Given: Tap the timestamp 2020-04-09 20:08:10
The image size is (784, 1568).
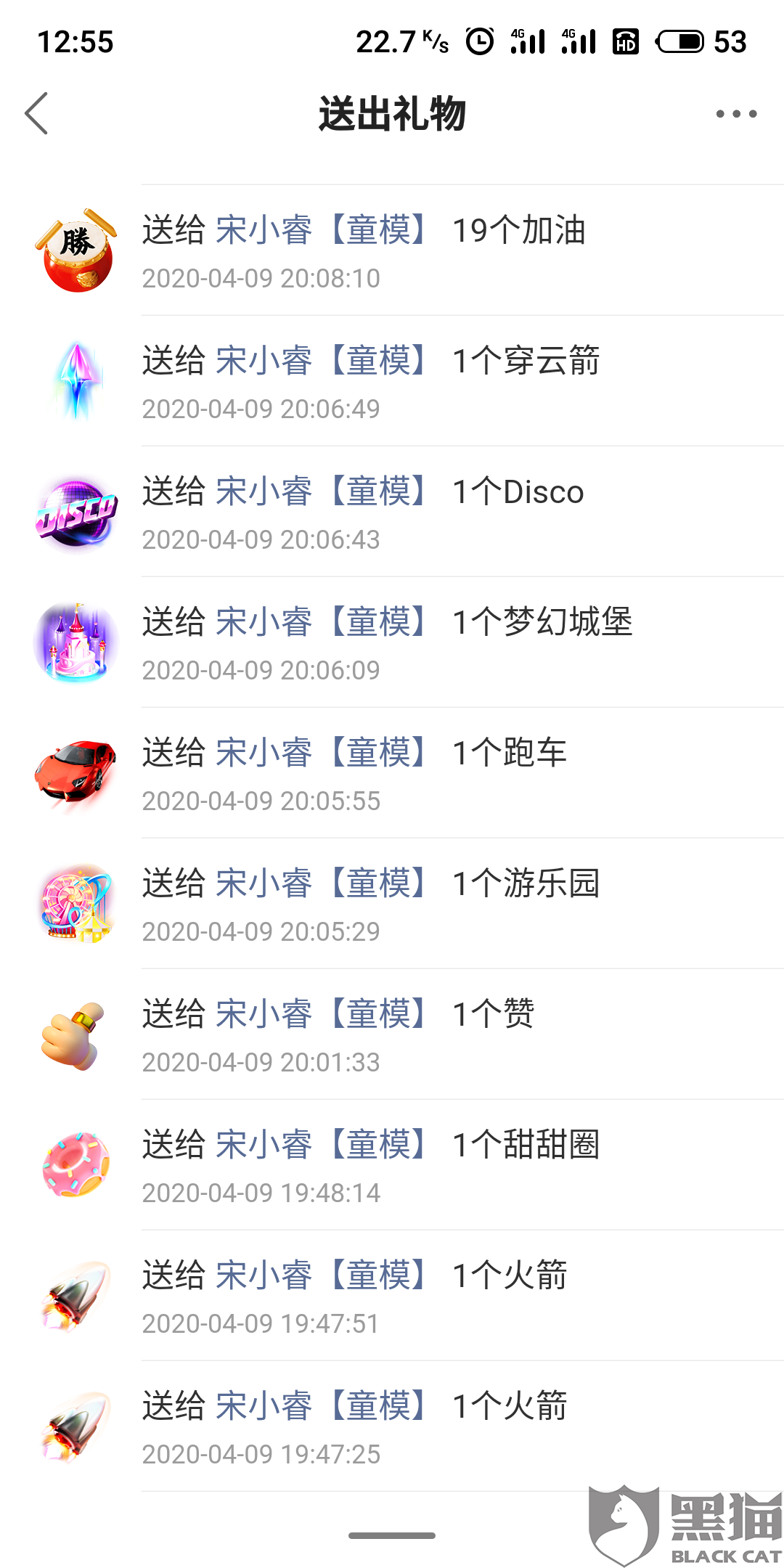Looking at the screenshot, I should [261, 278].
